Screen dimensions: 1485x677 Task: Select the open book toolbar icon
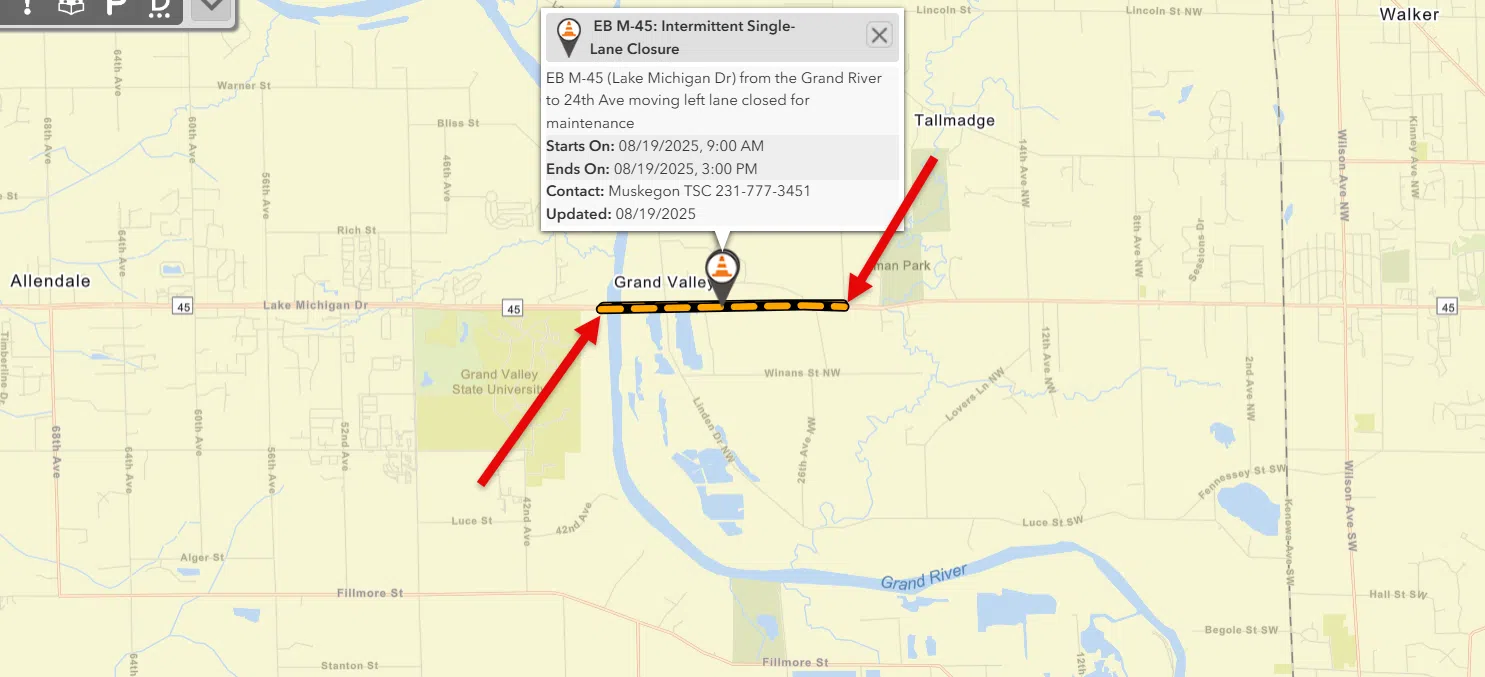tap(71, 8)
